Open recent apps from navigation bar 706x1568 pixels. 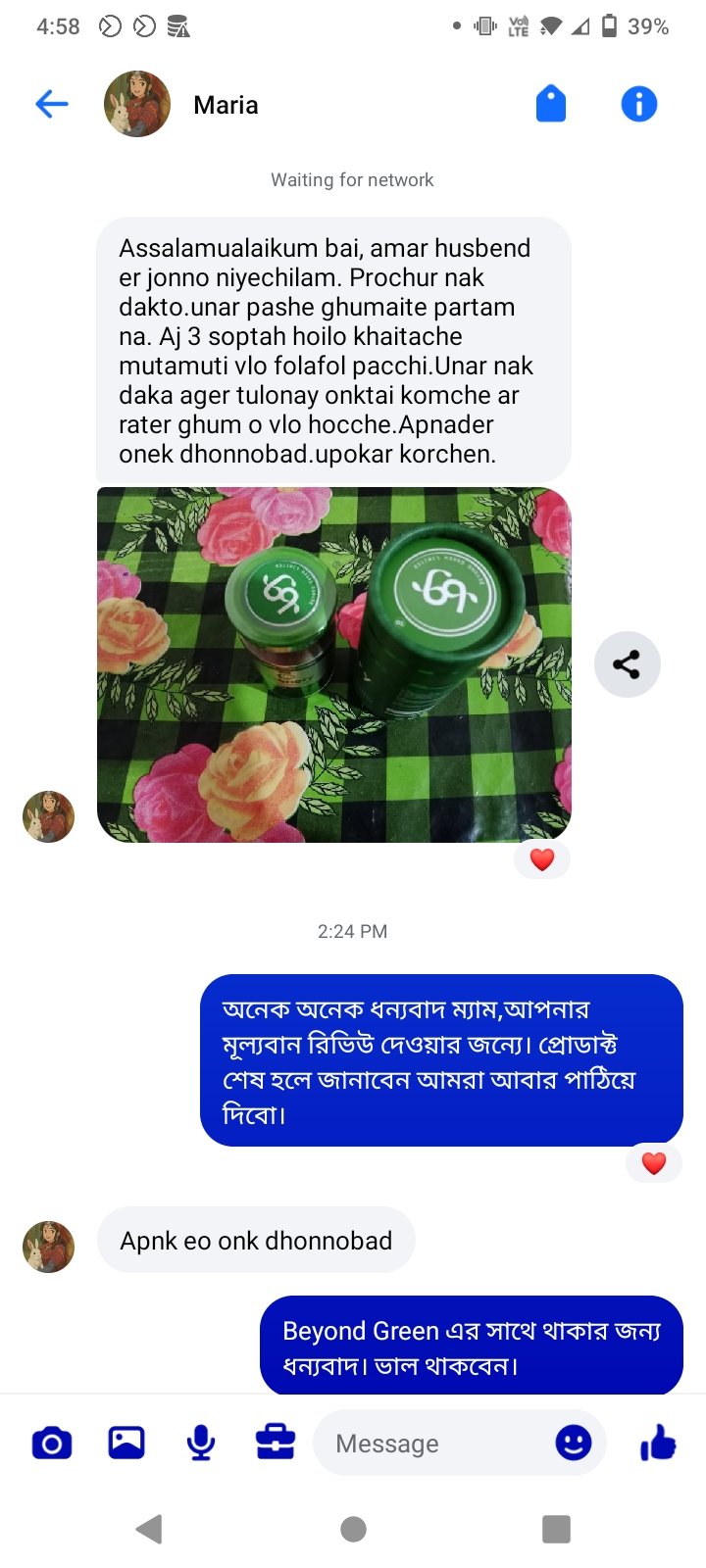pos(556,1529)
